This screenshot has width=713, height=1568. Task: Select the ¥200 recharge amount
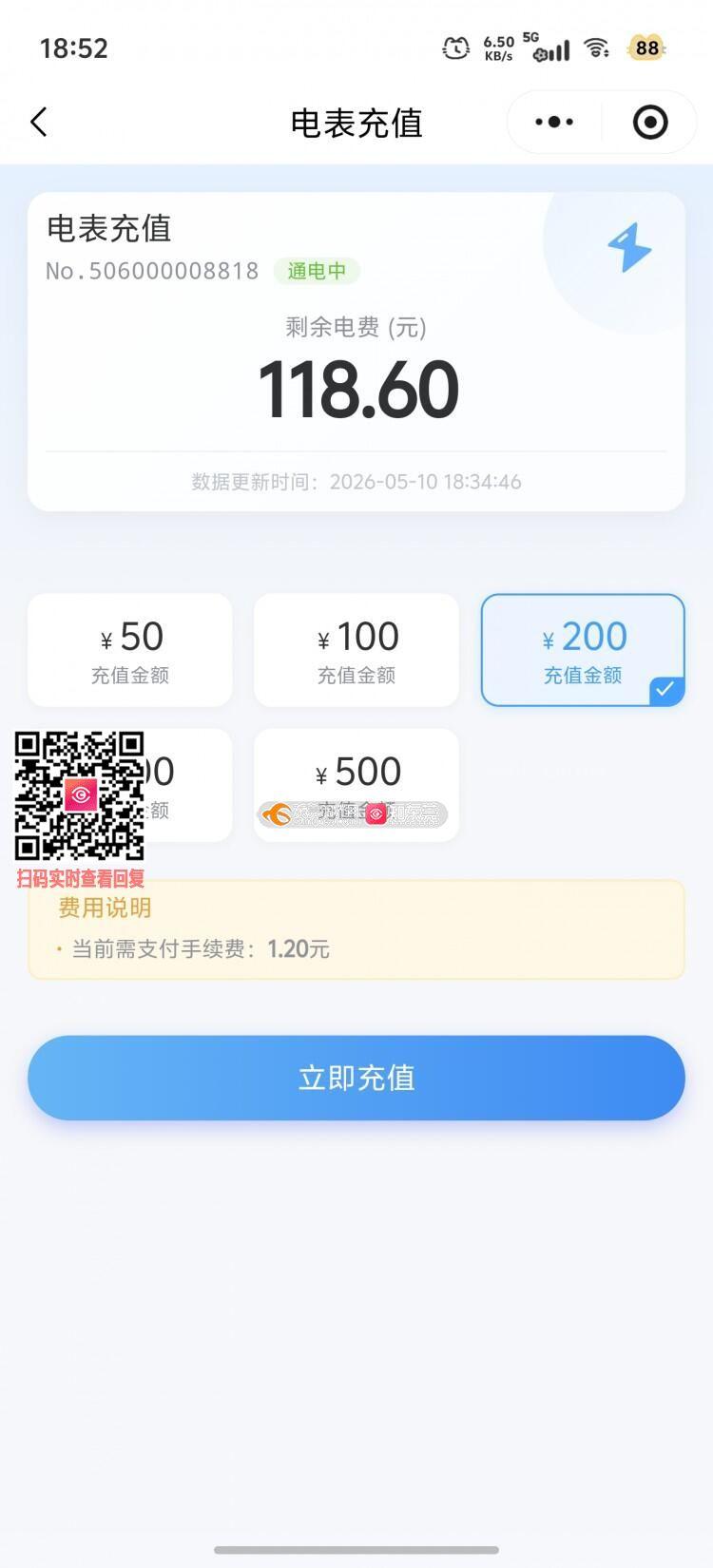[x=583, y=650]
